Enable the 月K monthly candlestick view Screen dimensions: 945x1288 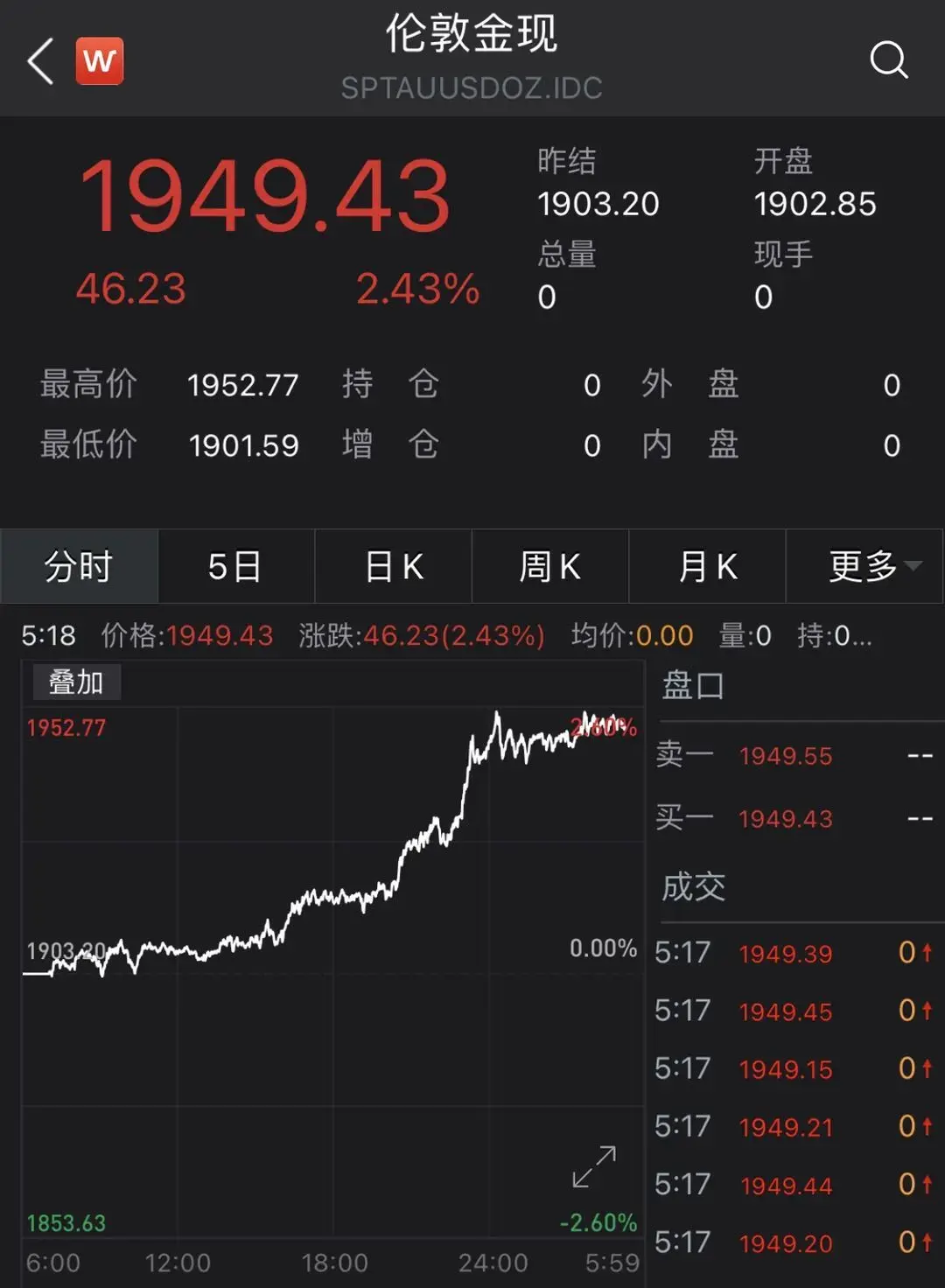coord(707,566)
